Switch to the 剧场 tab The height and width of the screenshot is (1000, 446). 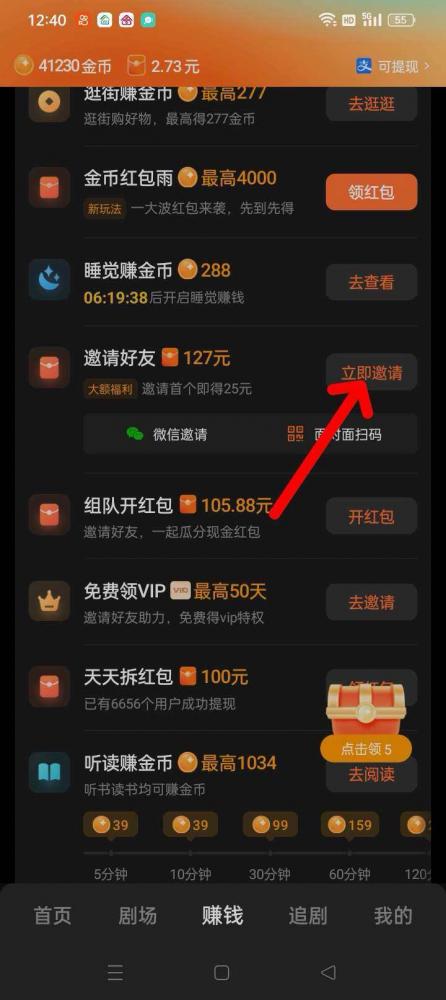(137, 916)
